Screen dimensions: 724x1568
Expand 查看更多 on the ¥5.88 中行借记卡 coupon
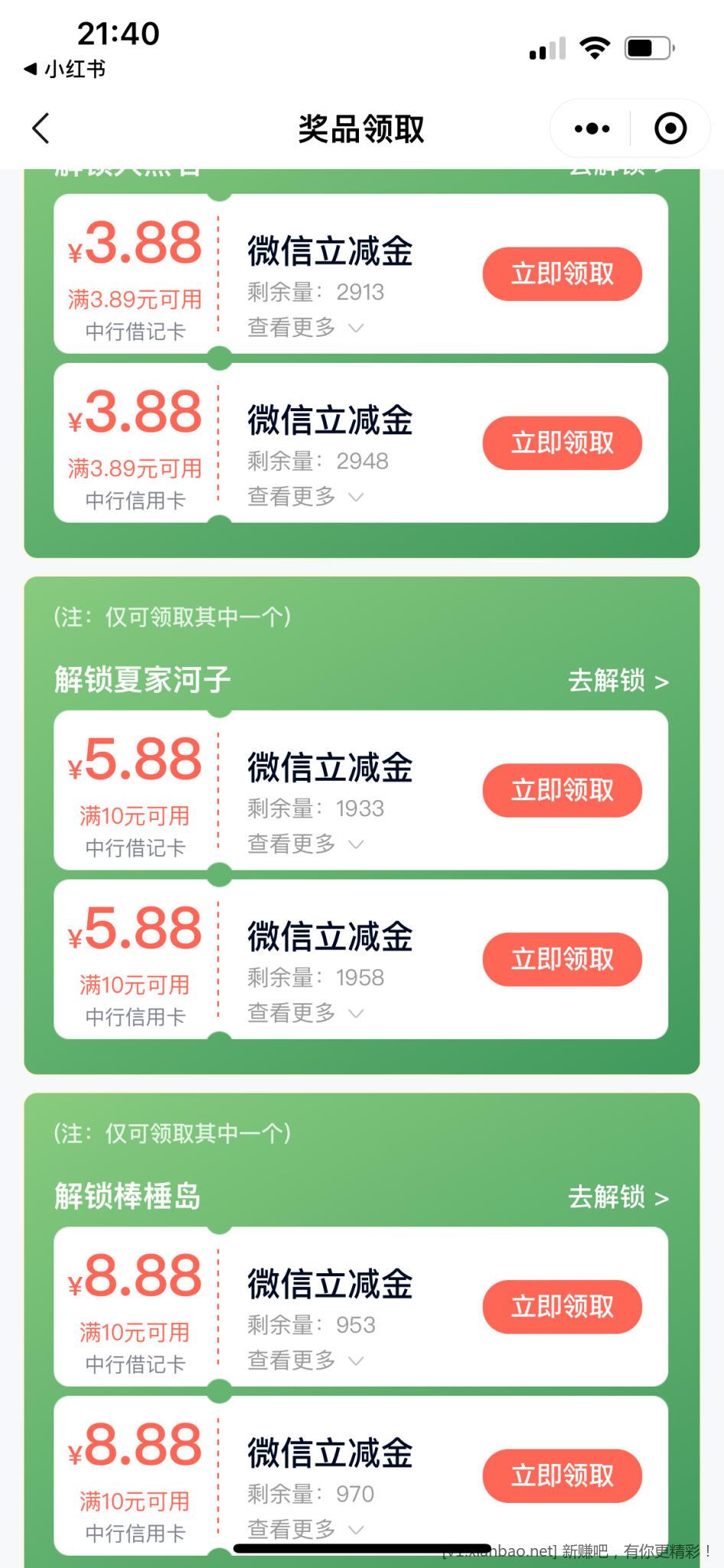305,844
